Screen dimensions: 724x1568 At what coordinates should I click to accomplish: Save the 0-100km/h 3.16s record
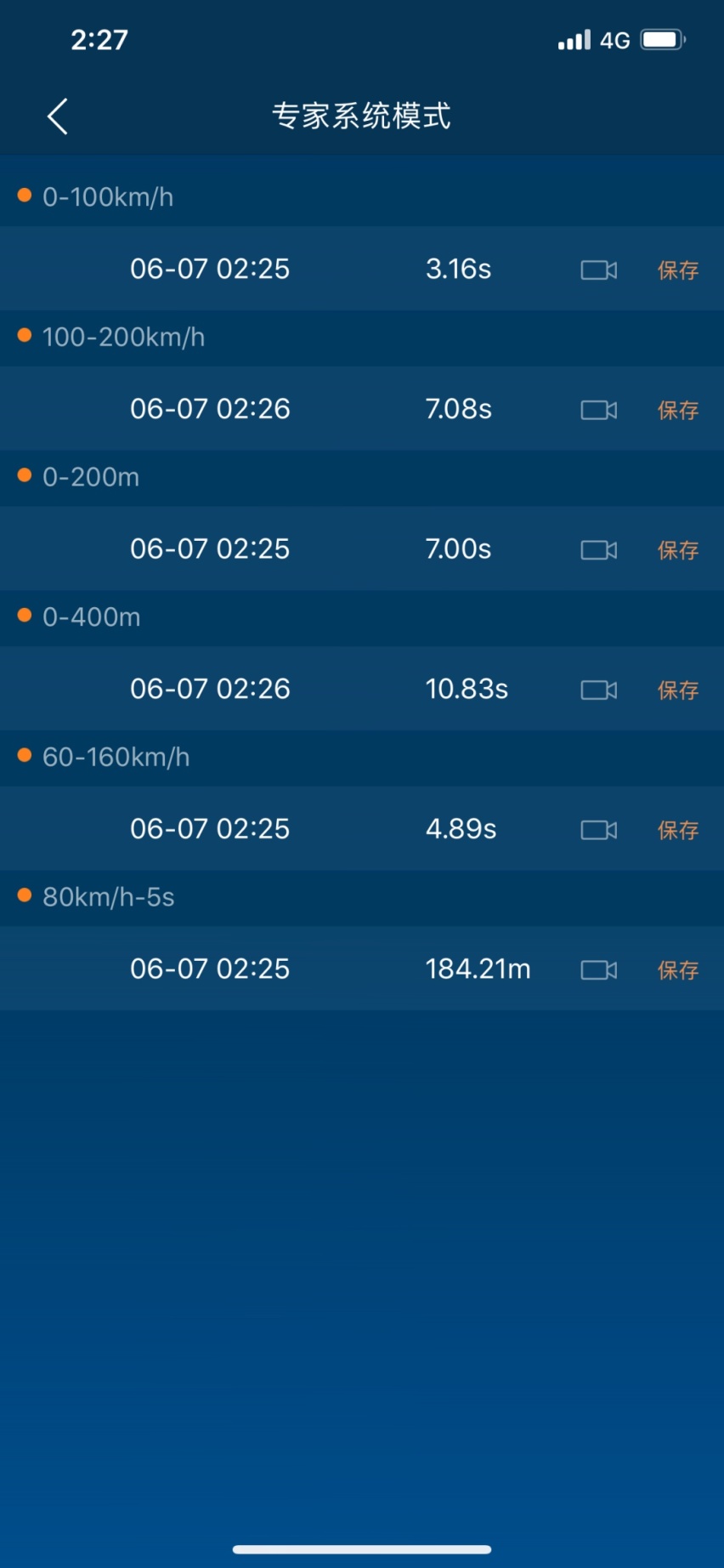678,270
